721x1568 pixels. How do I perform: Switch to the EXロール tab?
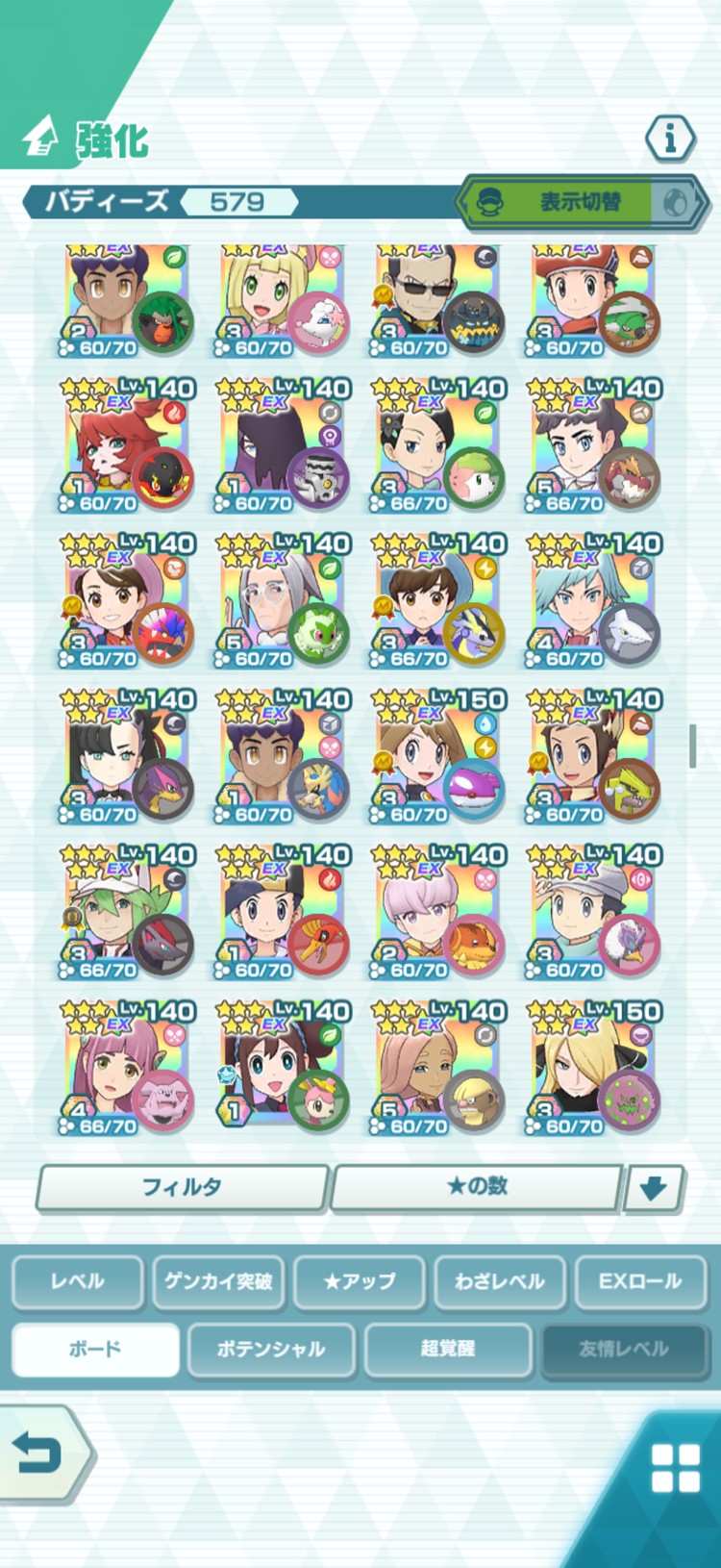tap(640, 1281)
